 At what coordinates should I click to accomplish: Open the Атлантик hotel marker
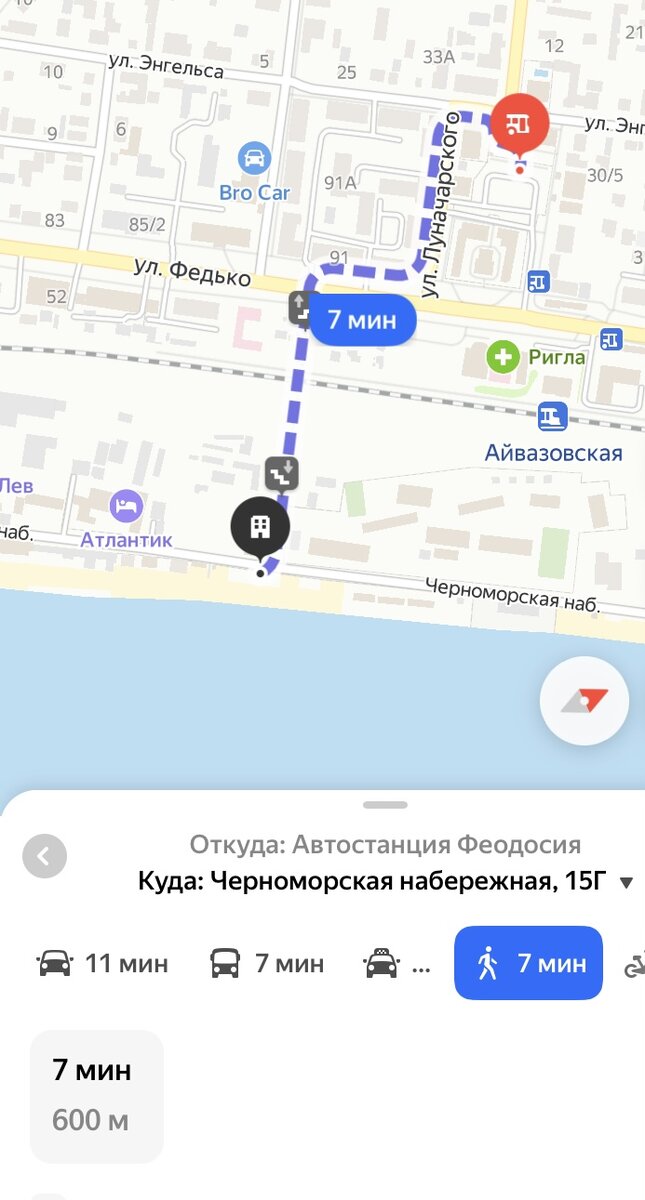pos(126,506)
